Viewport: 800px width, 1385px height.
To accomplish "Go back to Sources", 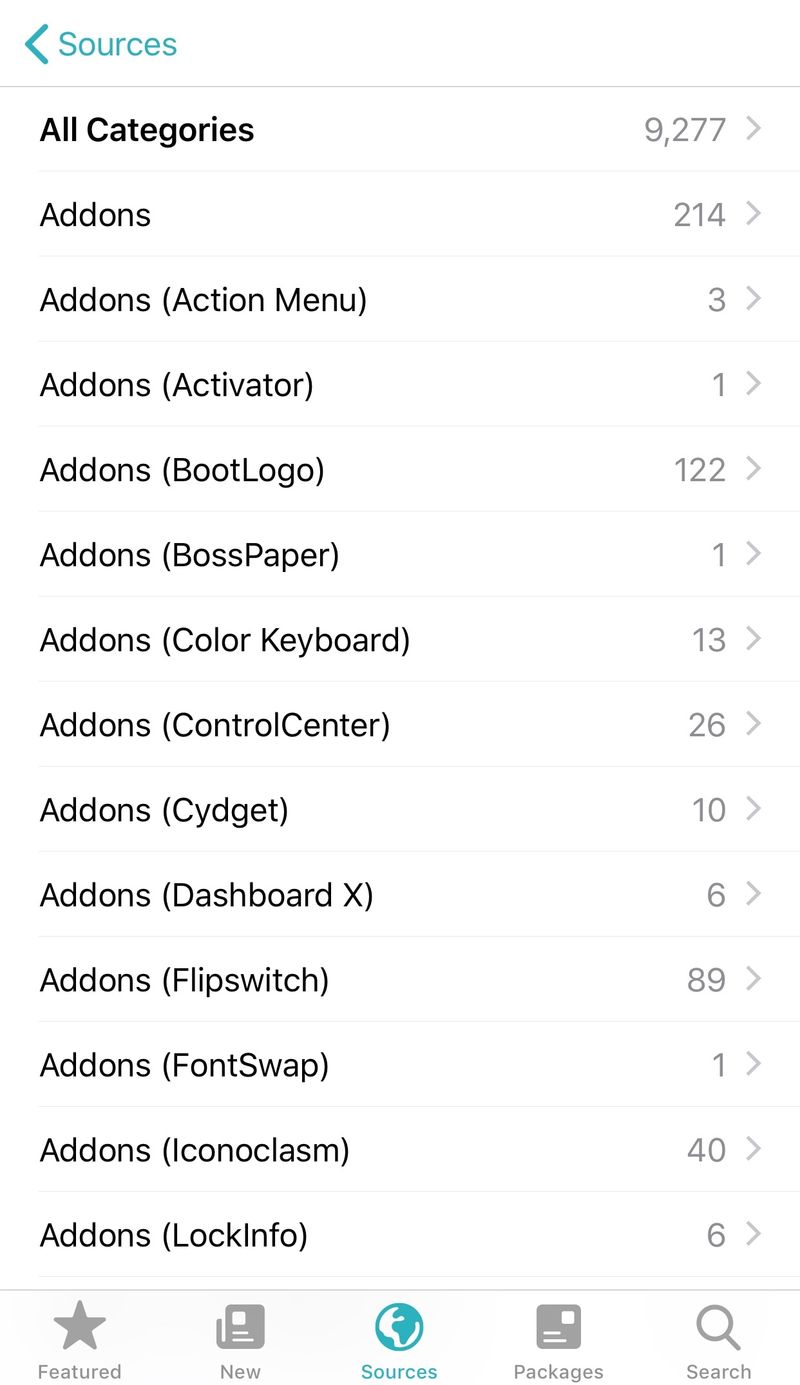I will 101,44.
